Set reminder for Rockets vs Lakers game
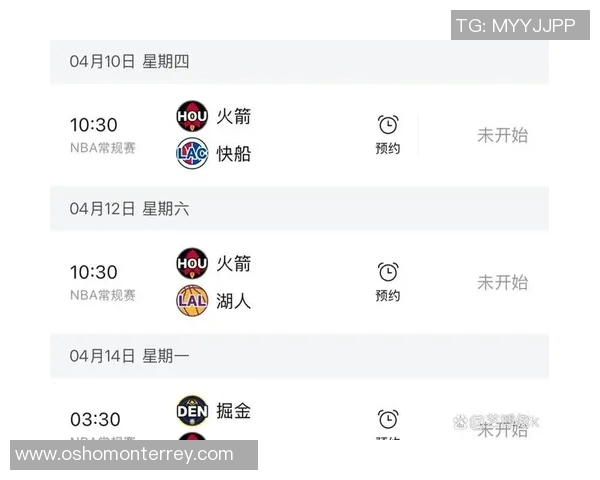Viewport: 600px width, 480px height. pyautogui.click(x=388, y=280)
